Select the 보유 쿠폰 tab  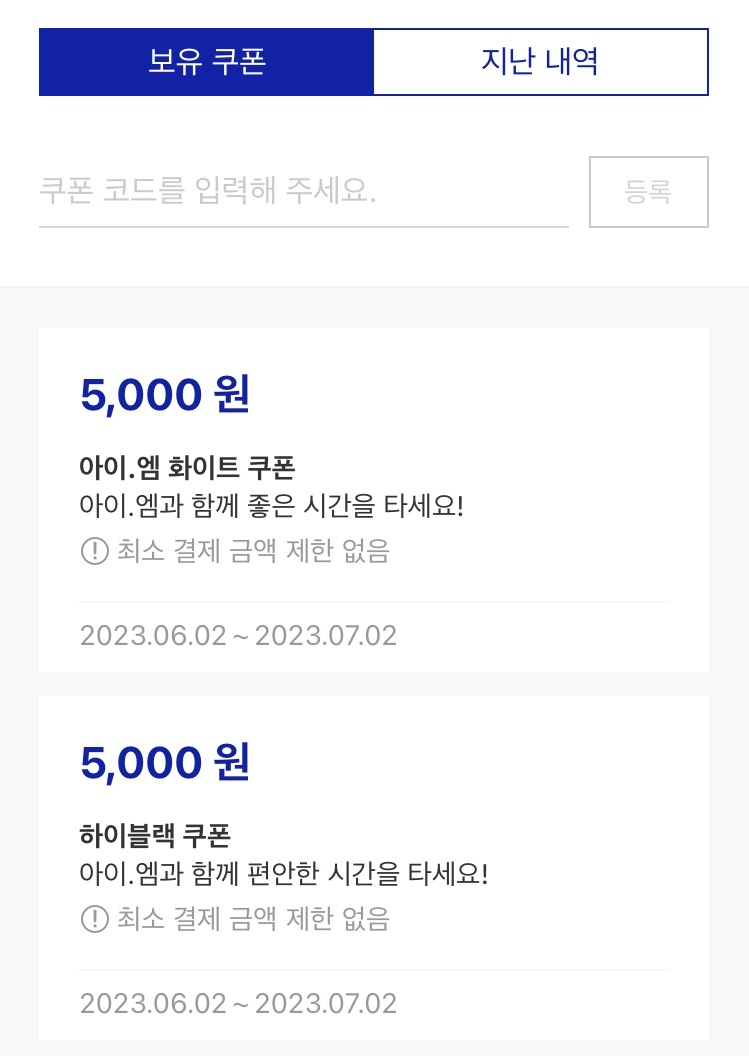tap(205, 62)
